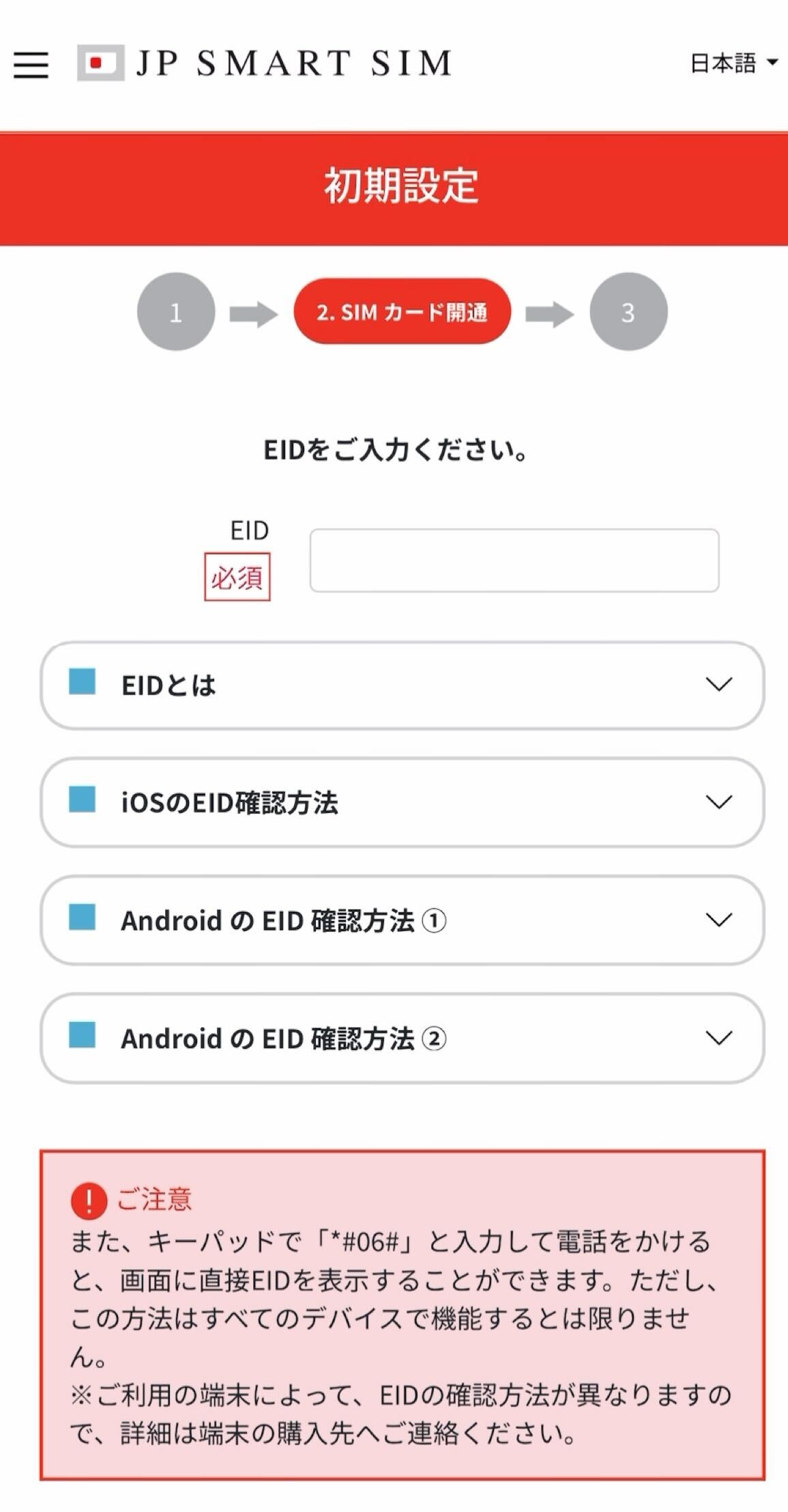788x1512 pixels.
Task: Open the hamburger drawer menu
Action: (31, 65)
